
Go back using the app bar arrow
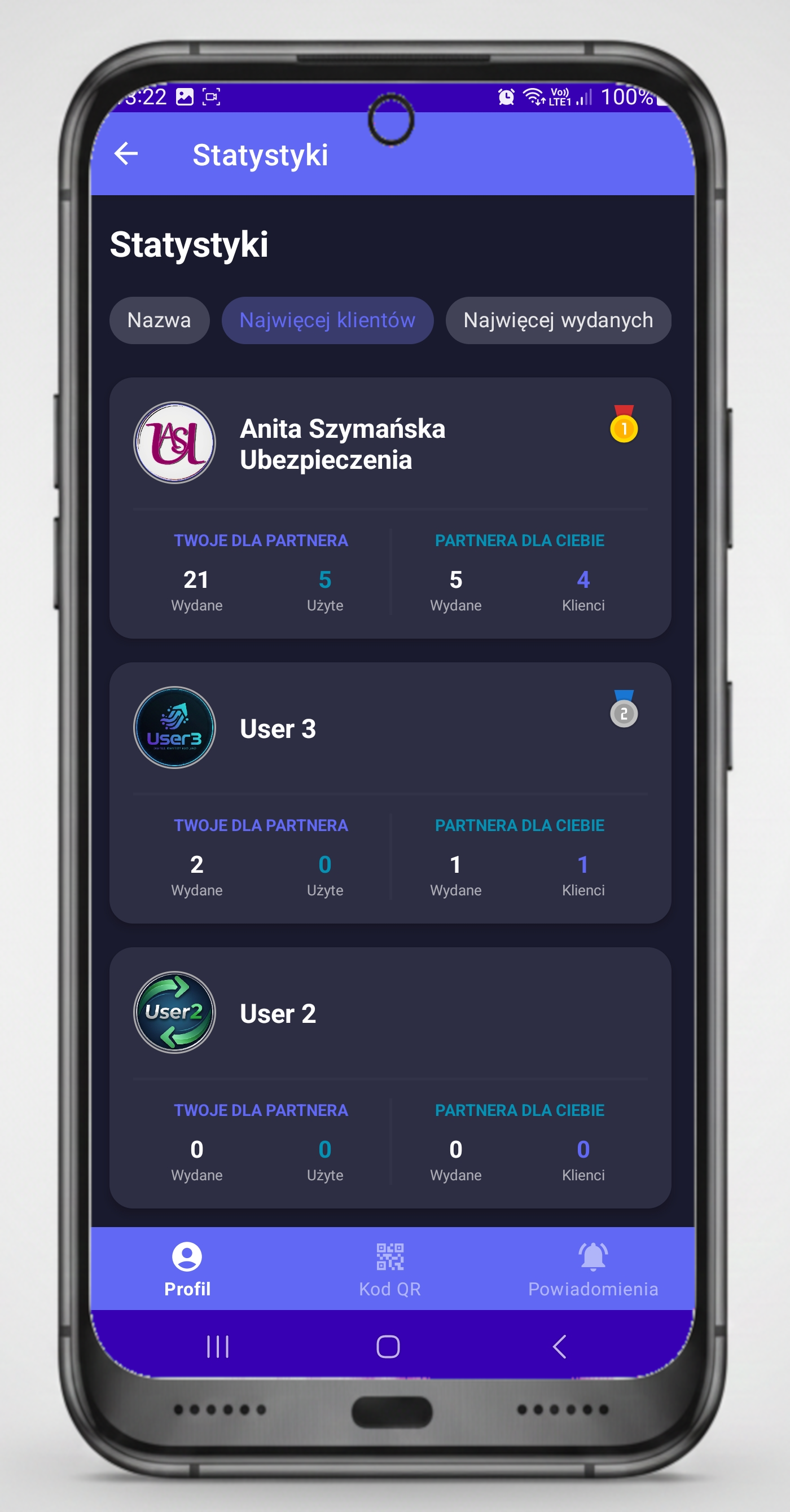[126, 155]
